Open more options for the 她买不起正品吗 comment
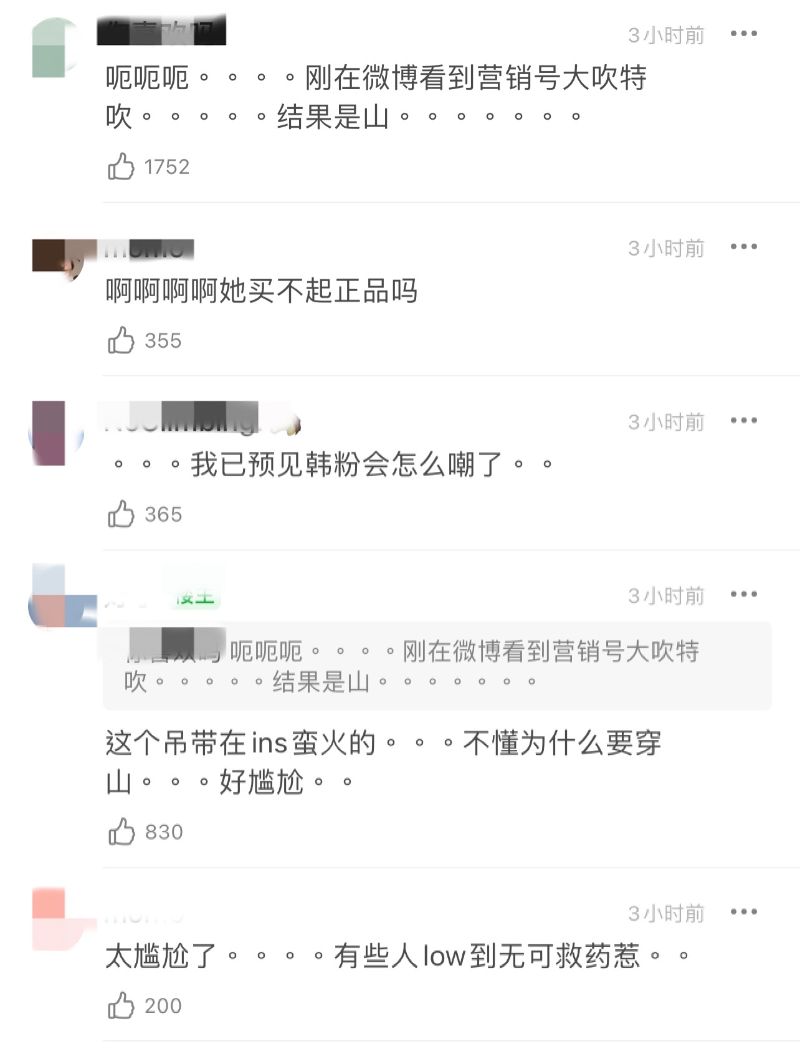 (743, 247)
